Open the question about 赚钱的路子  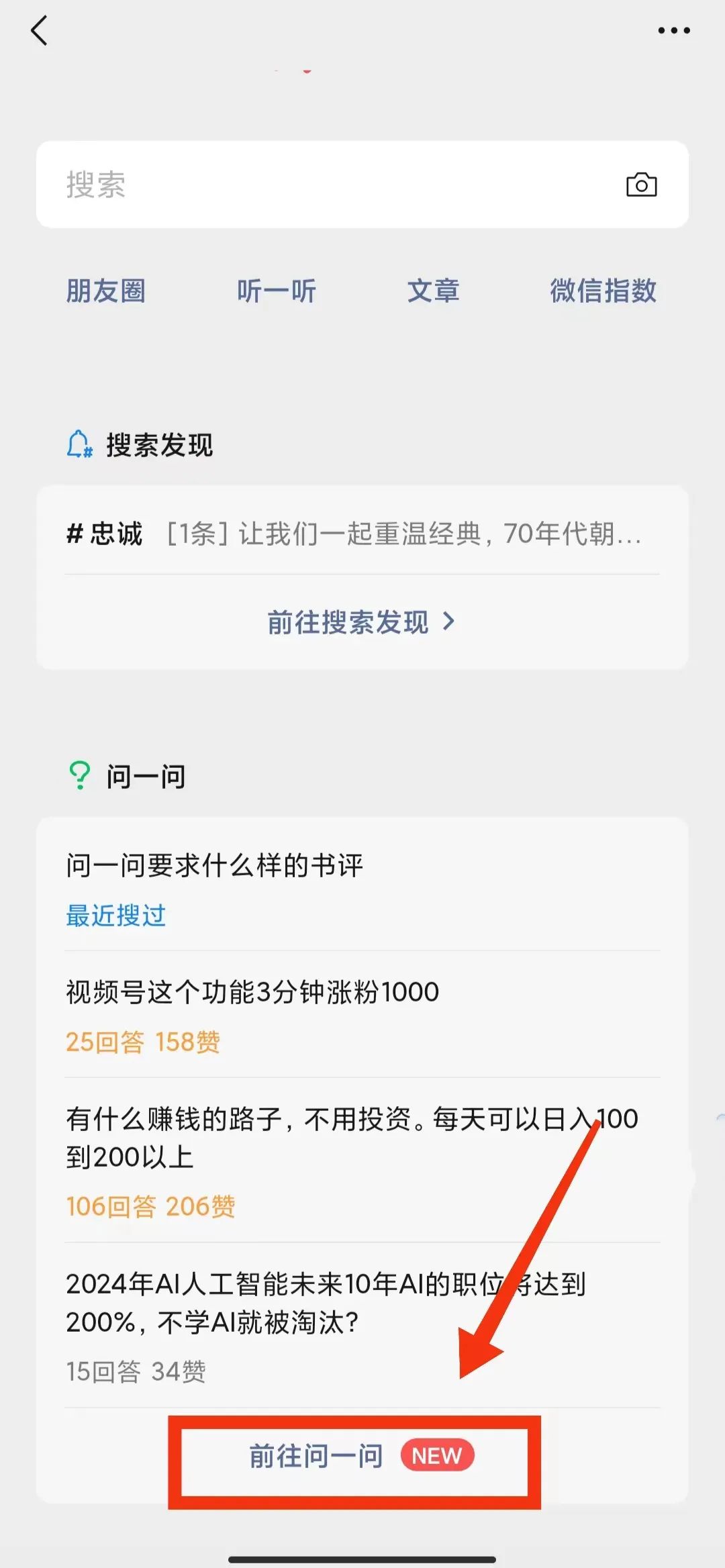362,1161
